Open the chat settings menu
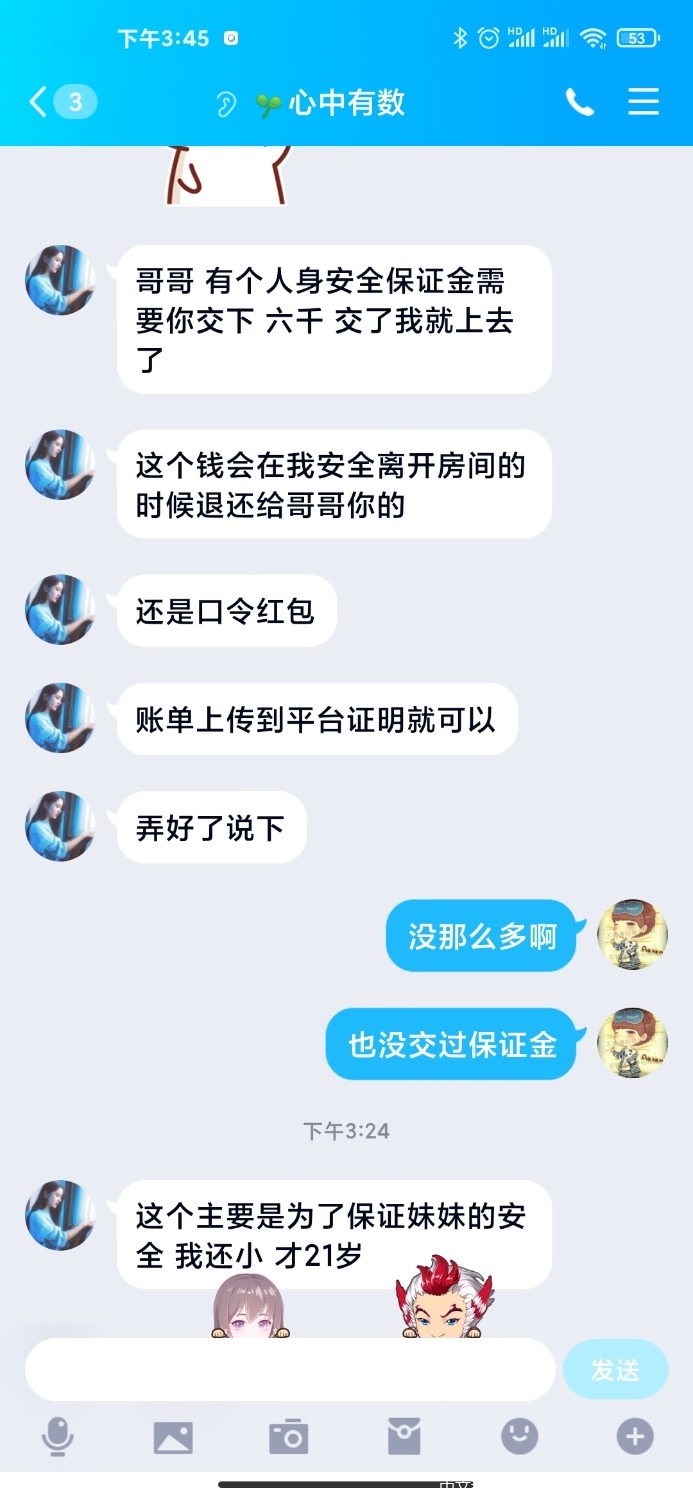This screenshot has height=1500, width=693. click(x=643, y=102)
